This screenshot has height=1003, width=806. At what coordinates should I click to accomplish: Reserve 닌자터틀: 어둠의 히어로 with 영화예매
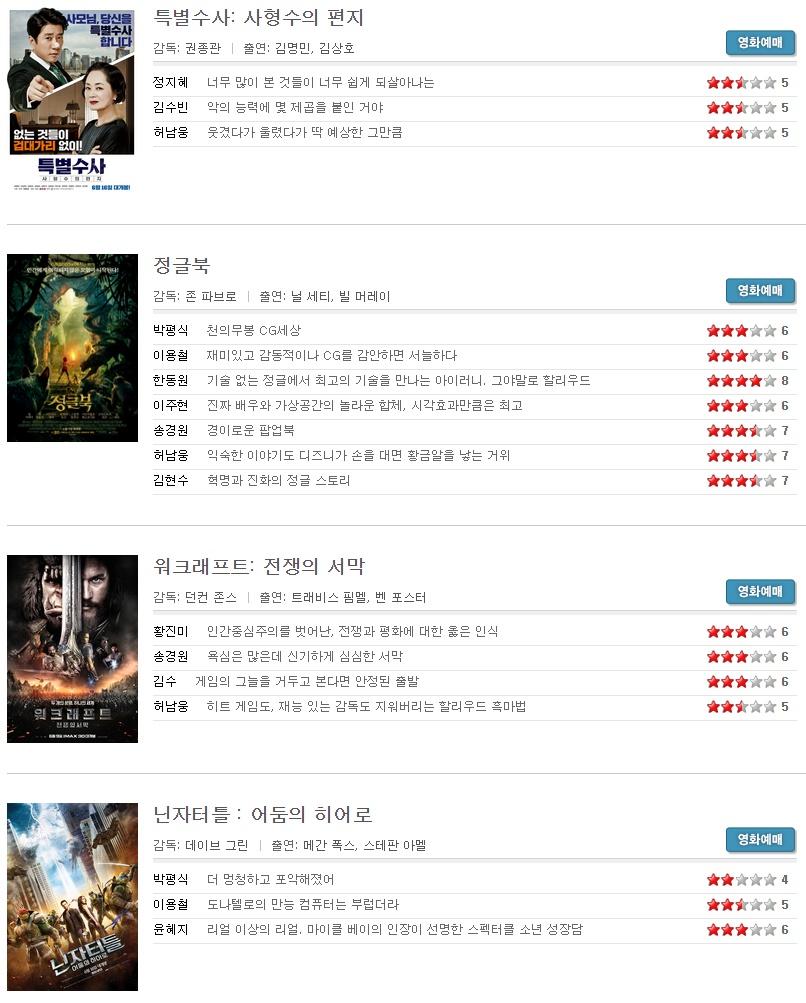[x=760, y=840]
